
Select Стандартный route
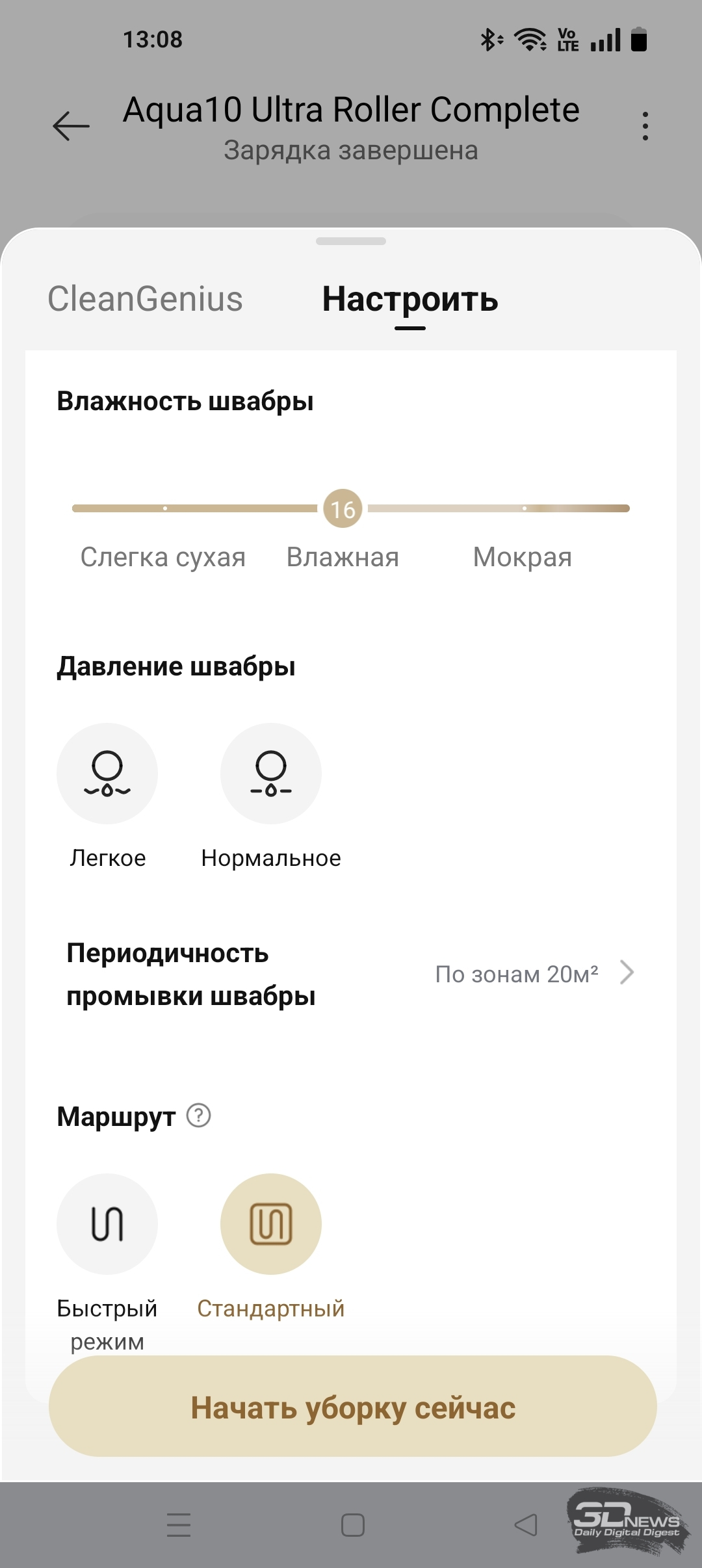tap(271, 1224)
